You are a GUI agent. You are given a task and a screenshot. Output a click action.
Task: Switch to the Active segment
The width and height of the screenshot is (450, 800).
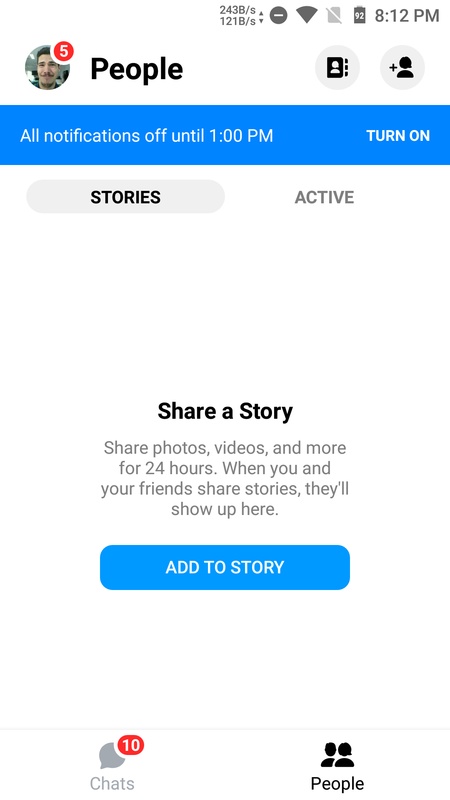tap(324, 197)
